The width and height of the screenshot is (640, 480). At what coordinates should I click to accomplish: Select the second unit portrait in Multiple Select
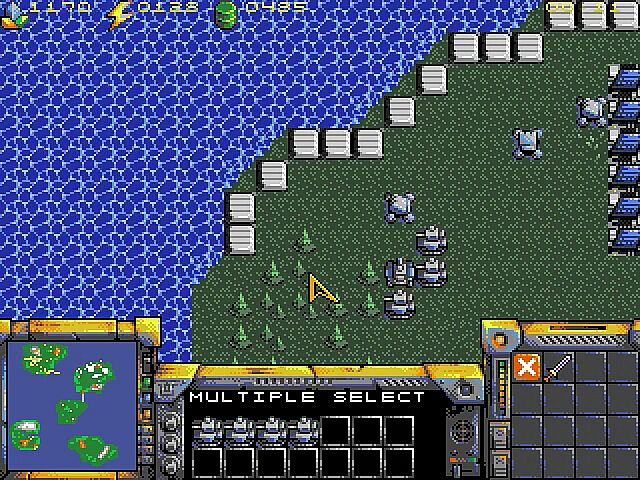(x=238, y=430)
